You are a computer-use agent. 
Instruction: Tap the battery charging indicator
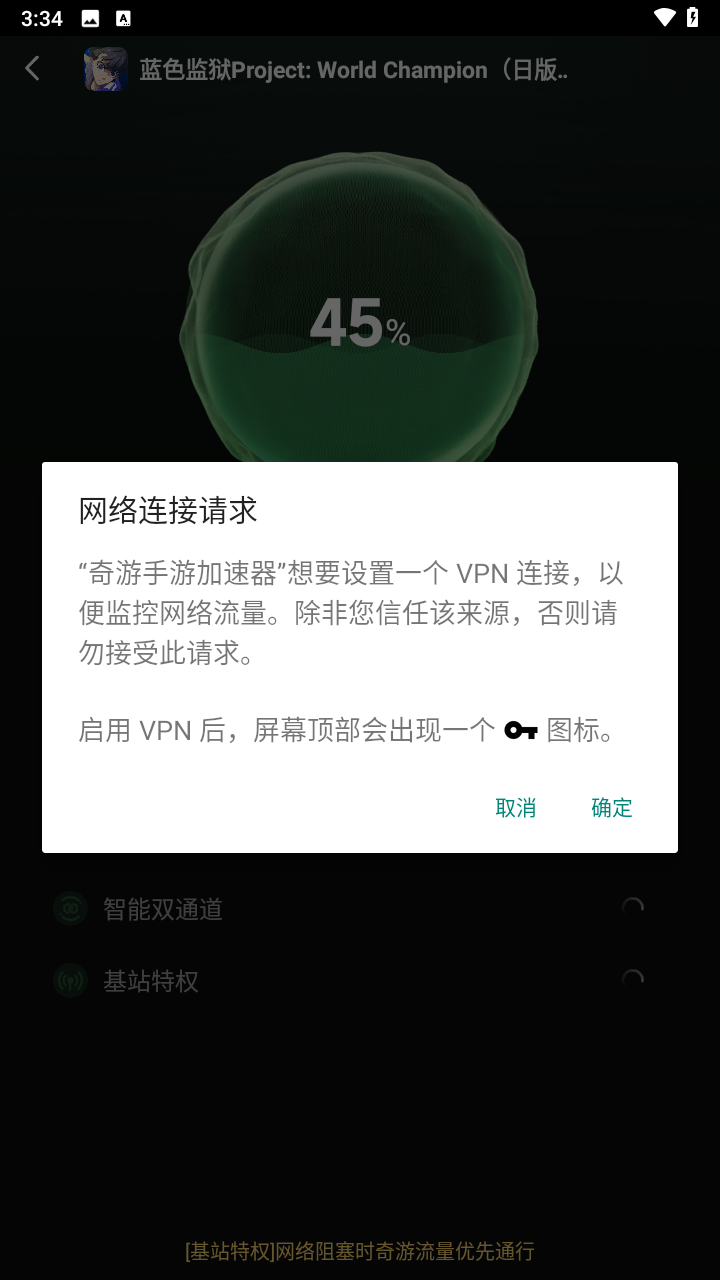point(692,17)
